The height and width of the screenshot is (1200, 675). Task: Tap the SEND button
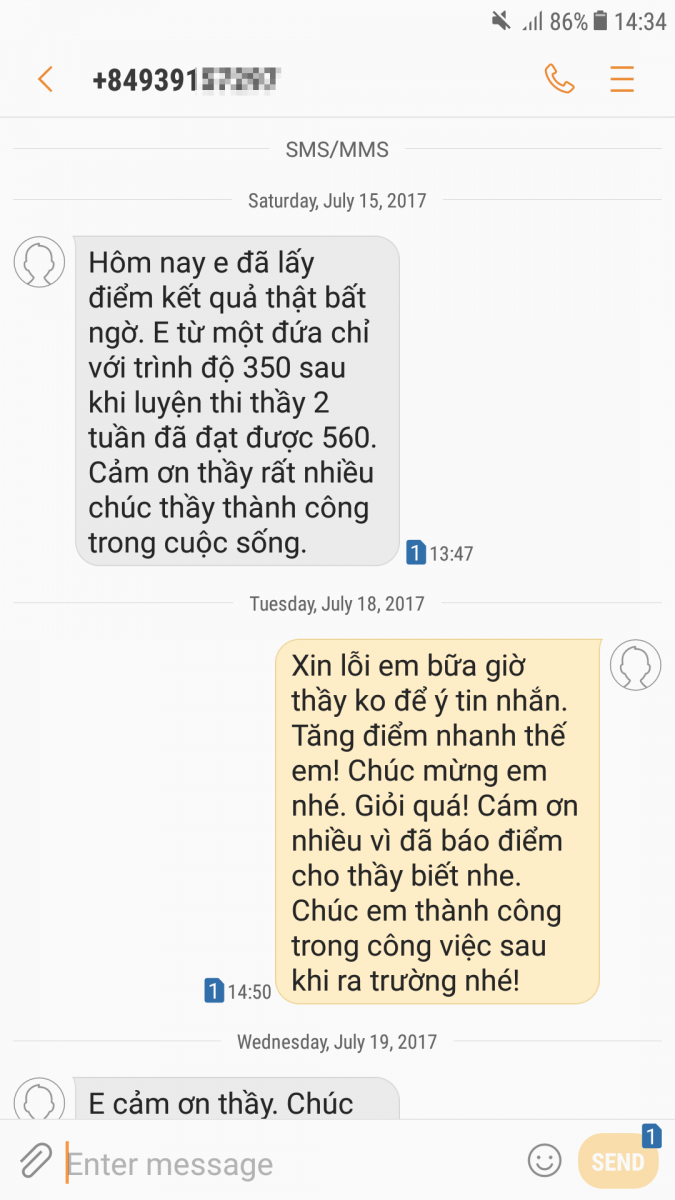tap(618, 1161)
